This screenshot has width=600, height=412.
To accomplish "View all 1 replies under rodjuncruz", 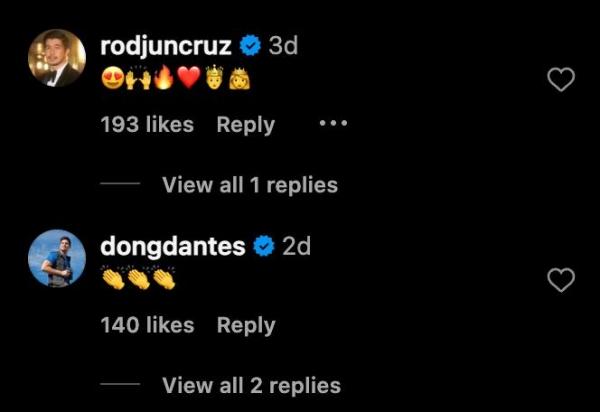I will pos(249,185).
